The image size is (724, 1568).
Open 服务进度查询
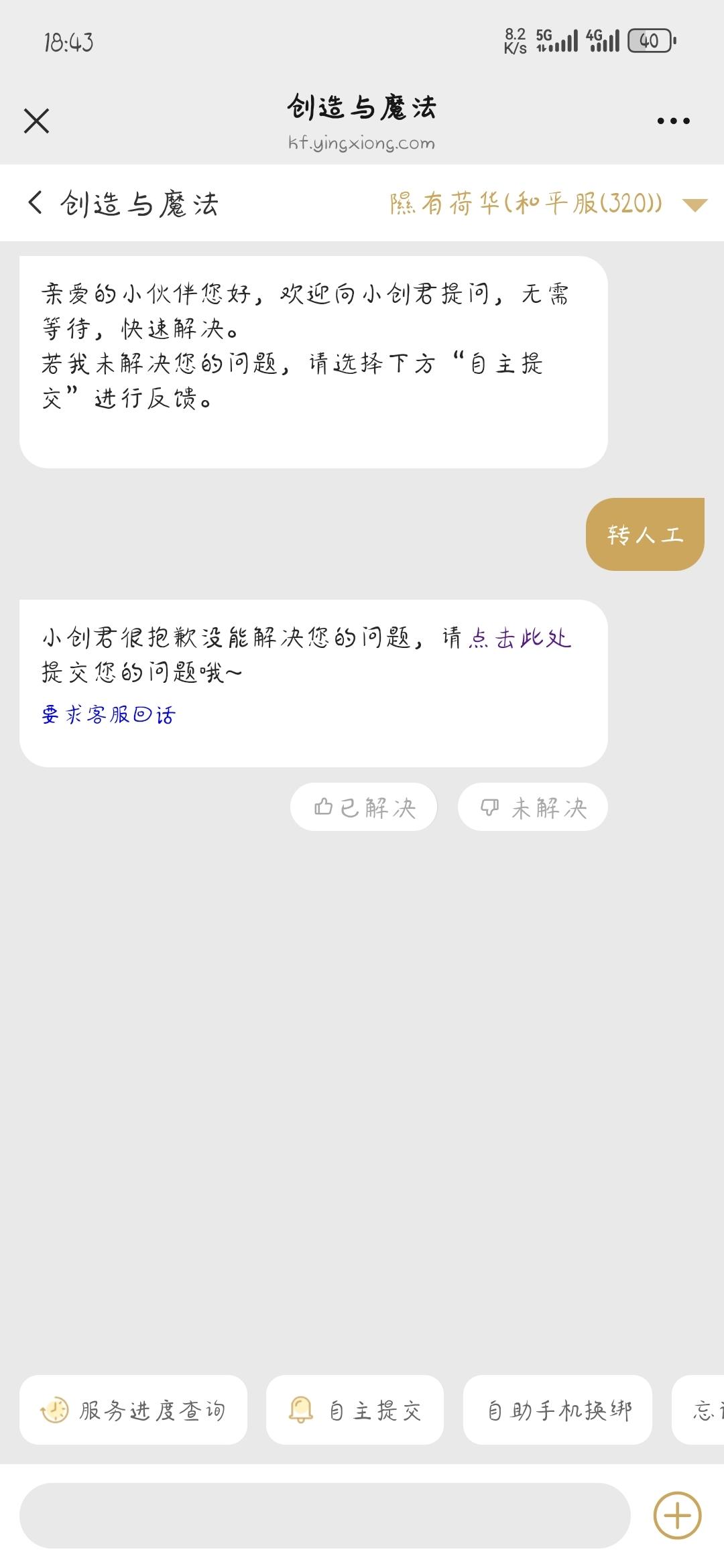[133, 1410]
